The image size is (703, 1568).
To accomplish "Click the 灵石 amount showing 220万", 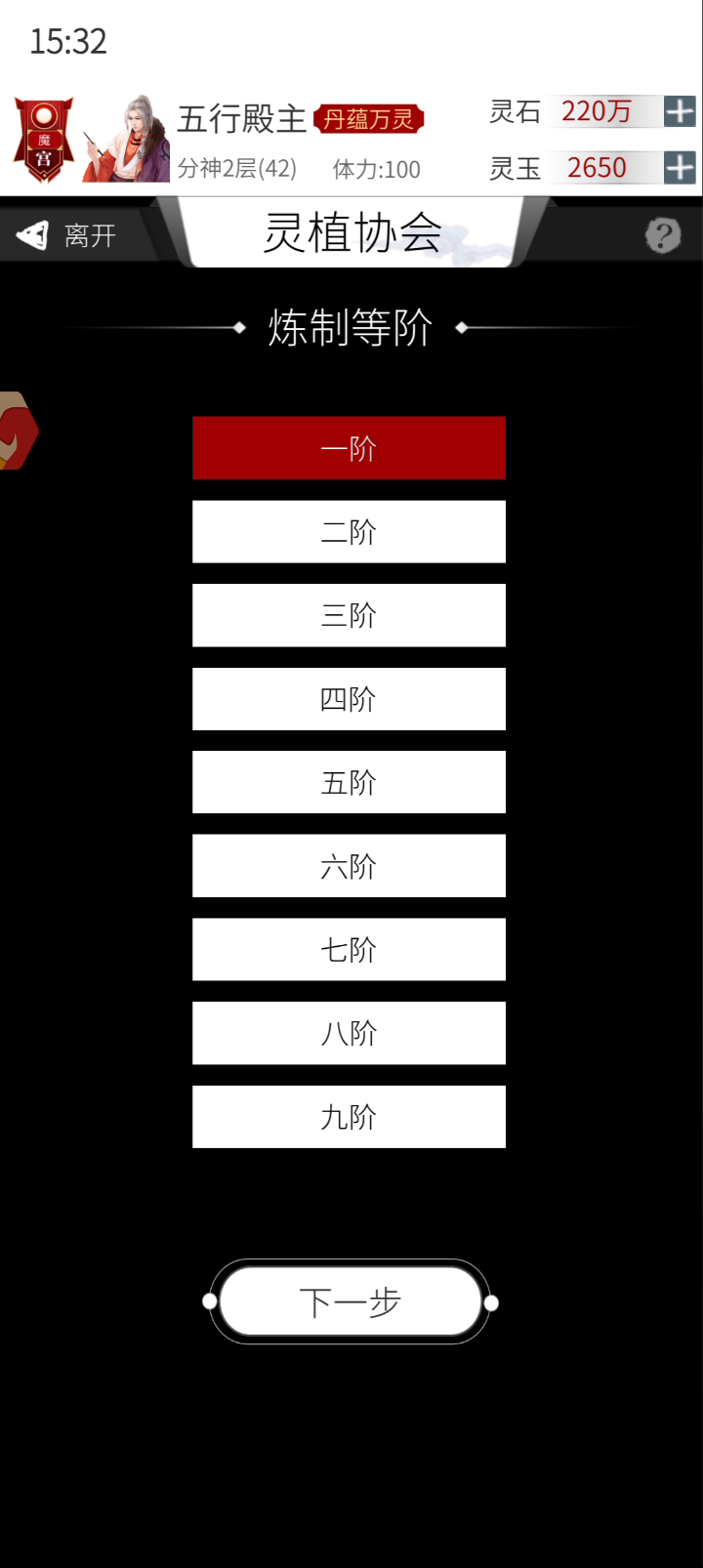I will [596, 110].
